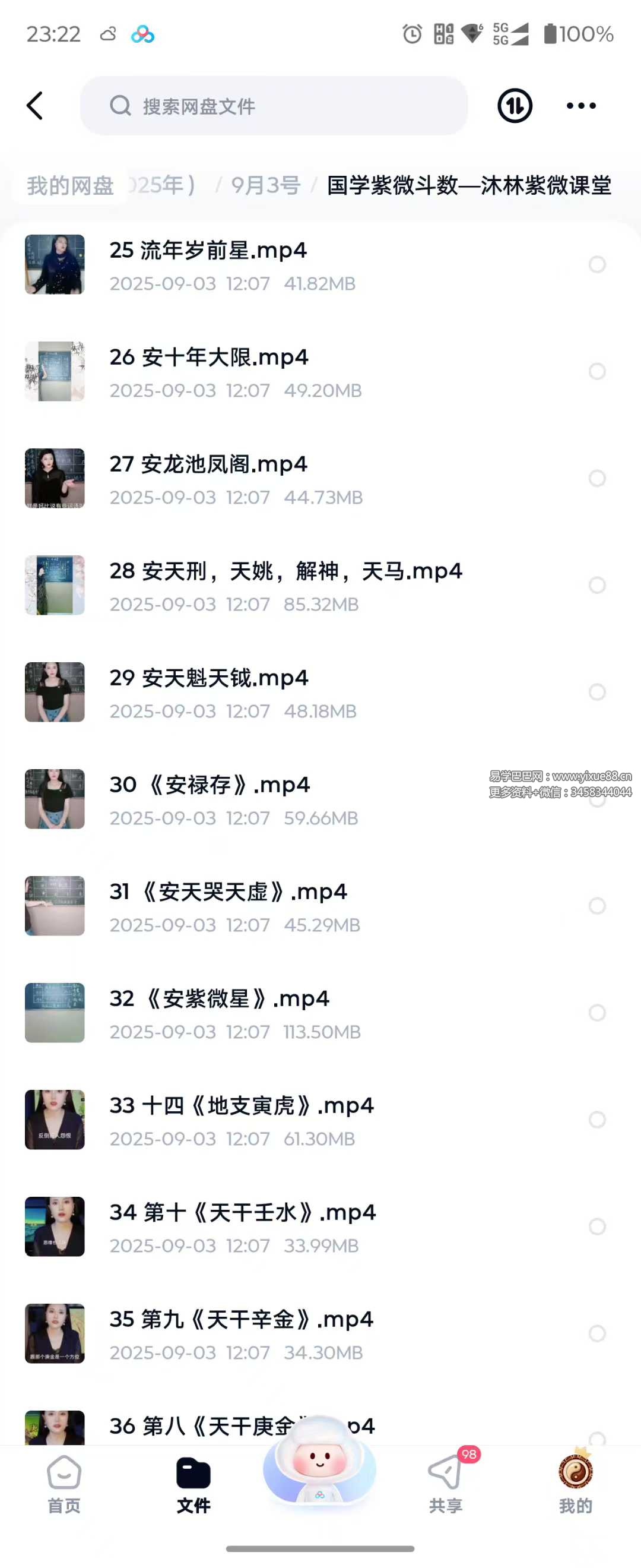Image resolution: width=641 pixels, height=1568 pixels.
Task: Go to the 9月3号 folder breadcrumb
Action: click(266, 185)
